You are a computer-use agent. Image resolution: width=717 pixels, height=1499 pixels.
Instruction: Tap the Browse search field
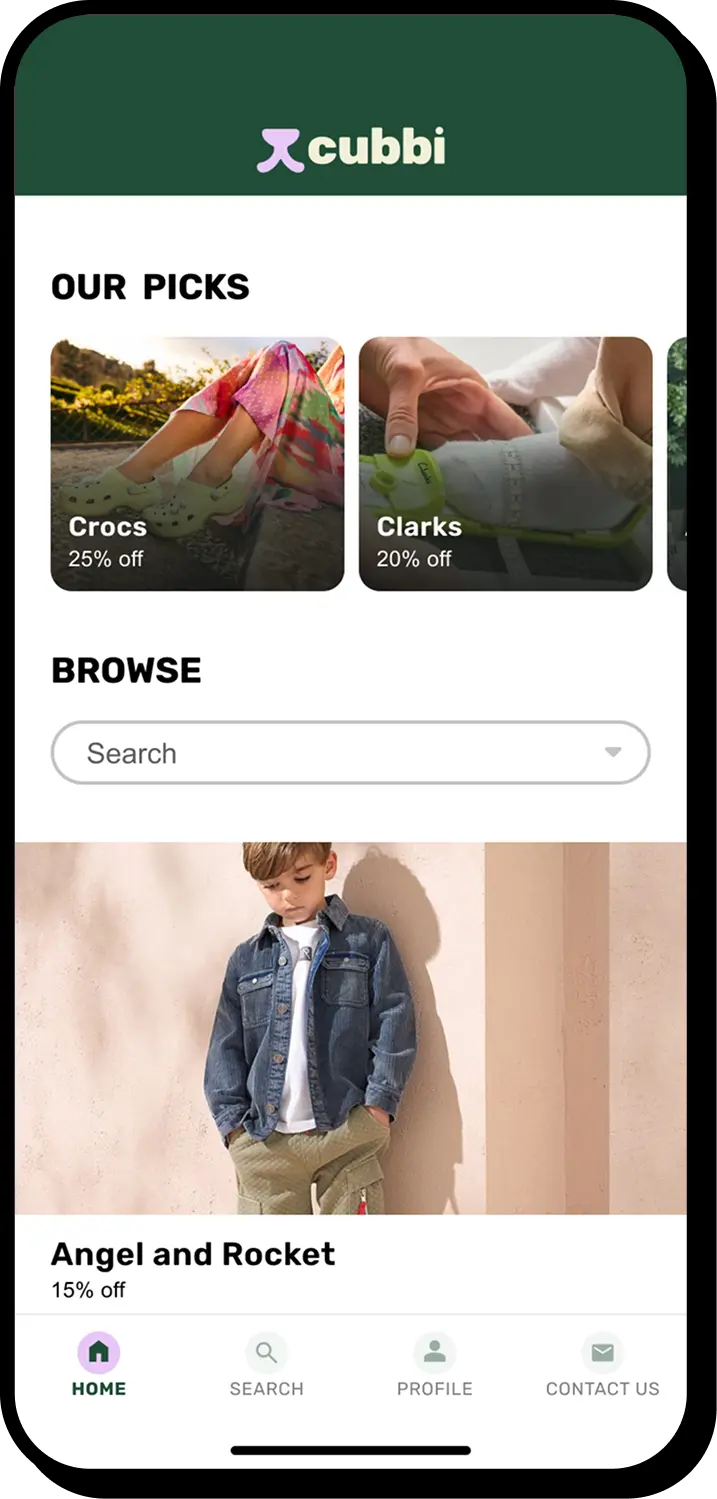click(320, 753)
